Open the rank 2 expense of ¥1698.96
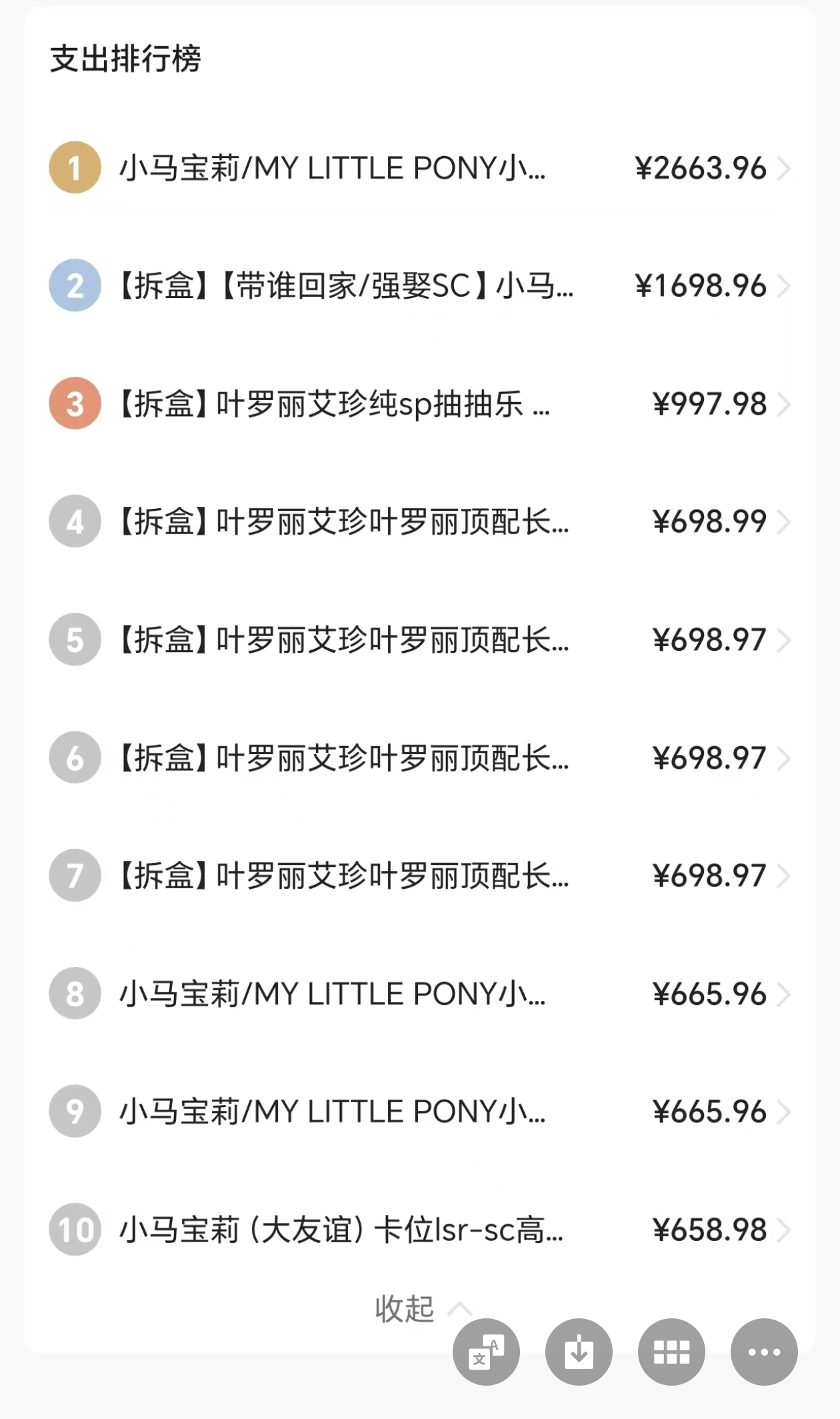 point(420,285)
